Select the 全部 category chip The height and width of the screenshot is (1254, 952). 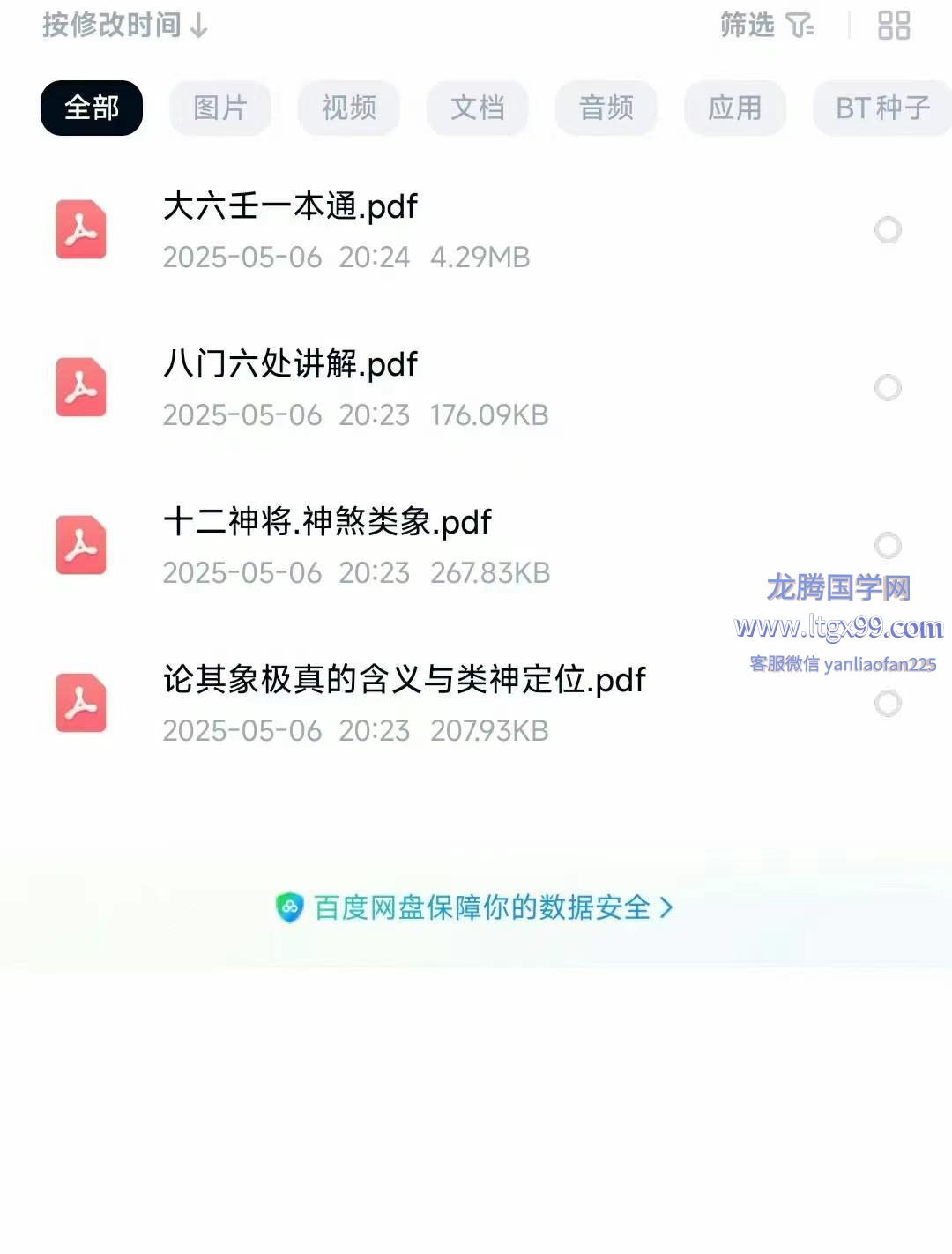click(x=92, y=108)
